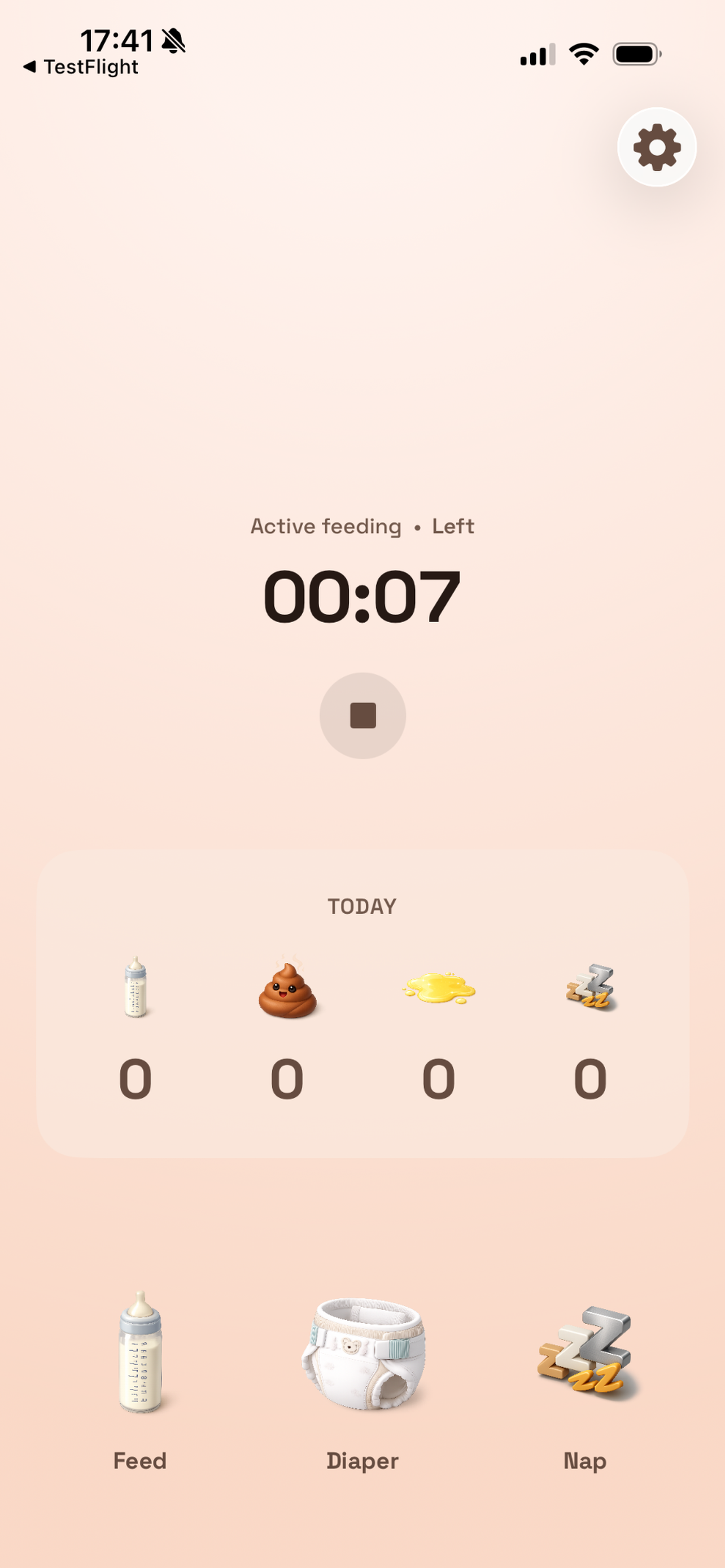Tap the Active feeding Left text
Image resolution: width=725 pixels, height=1568 pixels.
[362, 526]
